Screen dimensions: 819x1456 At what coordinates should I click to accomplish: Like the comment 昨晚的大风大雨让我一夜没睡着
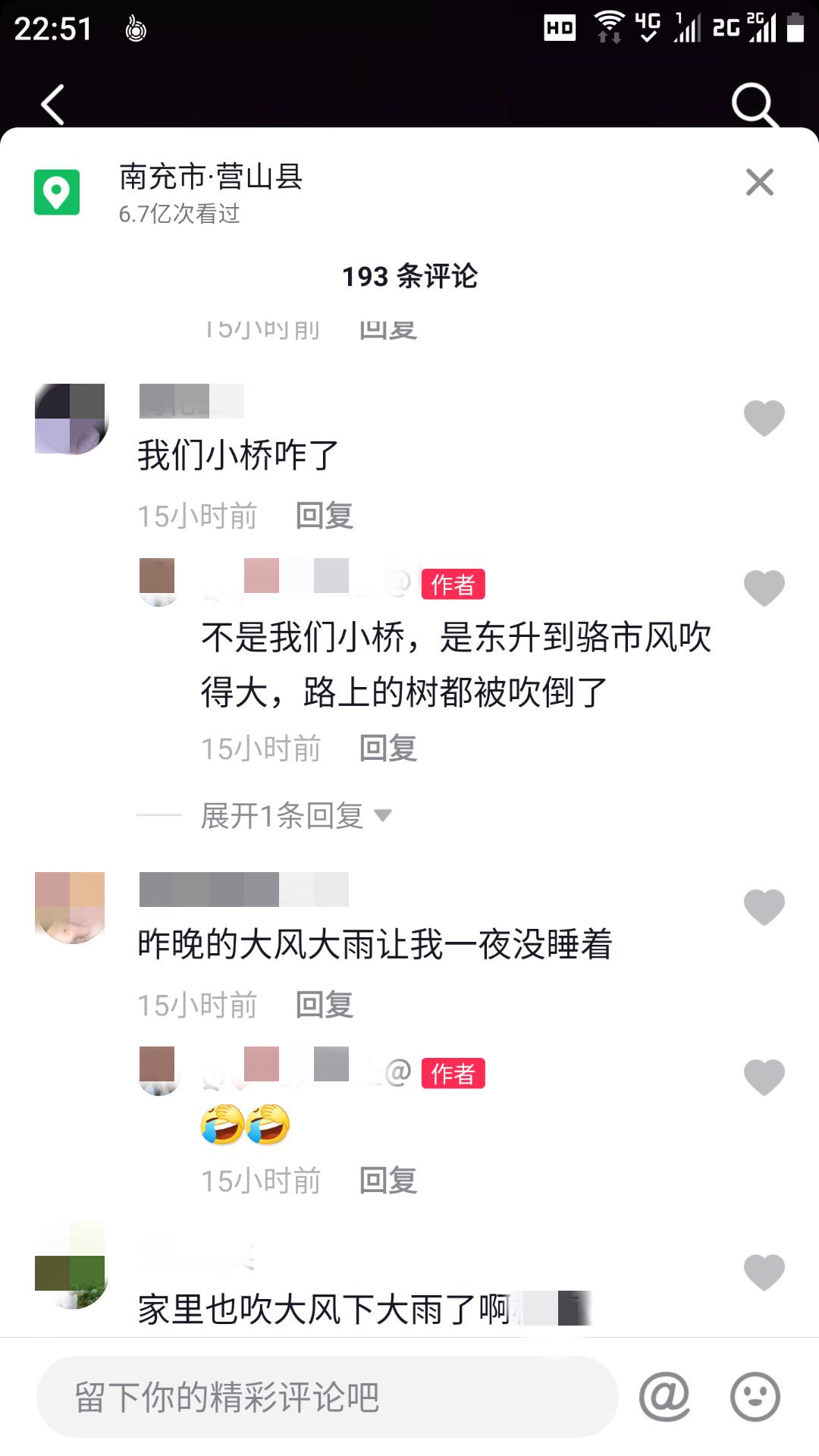(764, 907)
